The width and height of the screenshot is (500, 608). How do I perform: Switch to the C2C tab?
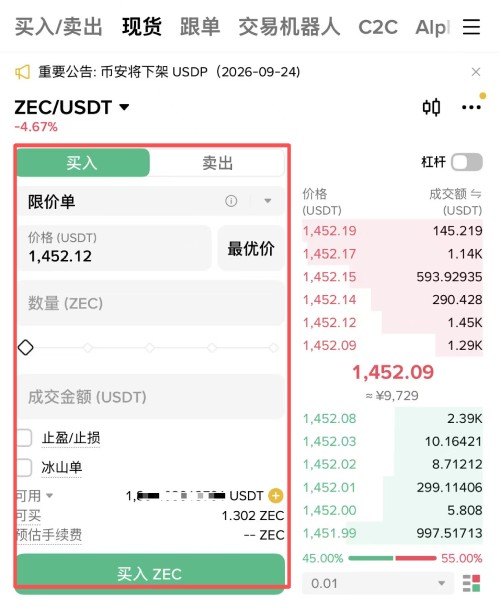click(378, 28)
